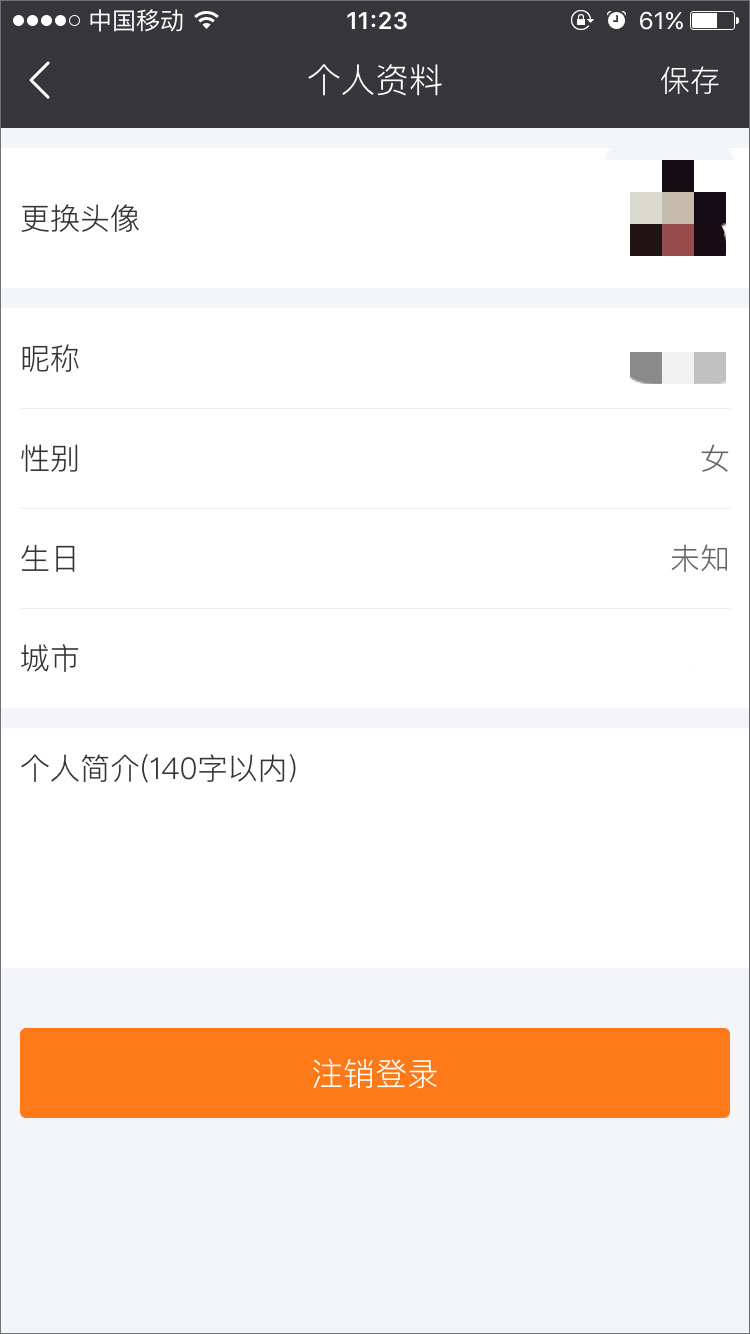
Task: Select 性别 gender row
Action: click(375, 459)
